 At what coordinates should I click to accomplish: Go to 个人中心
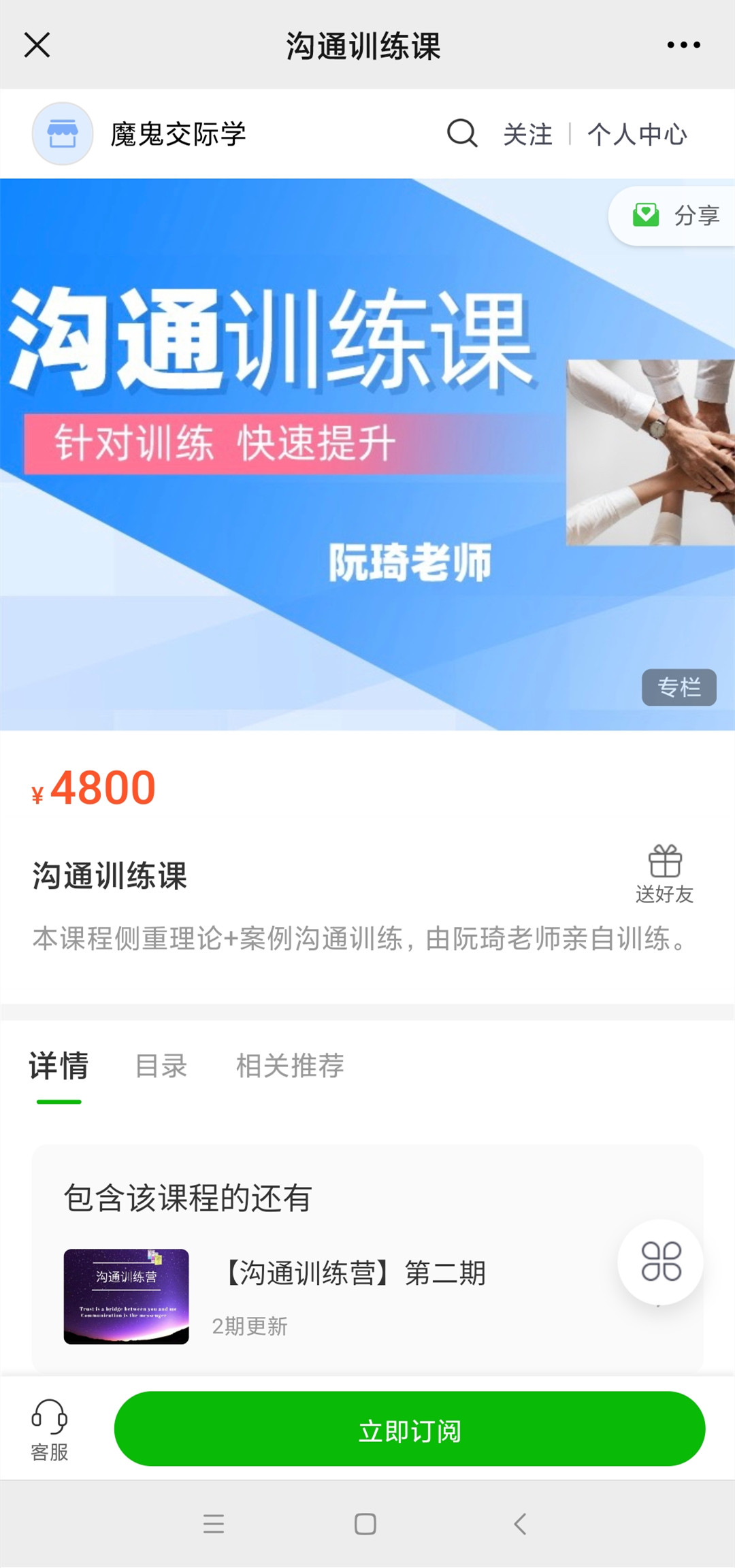637,134
